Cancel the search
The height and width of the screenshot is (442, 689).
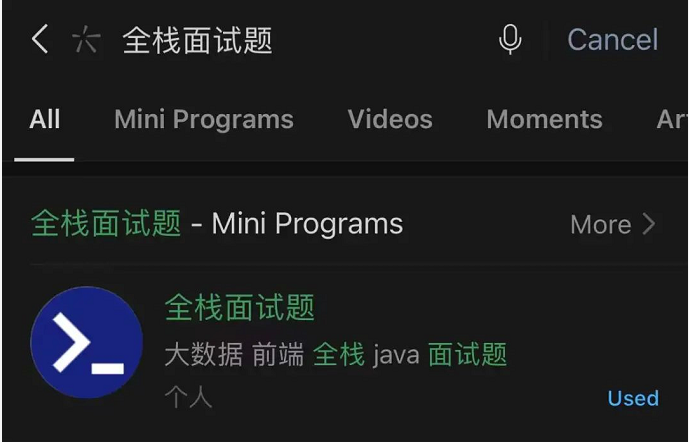[612, 40]
